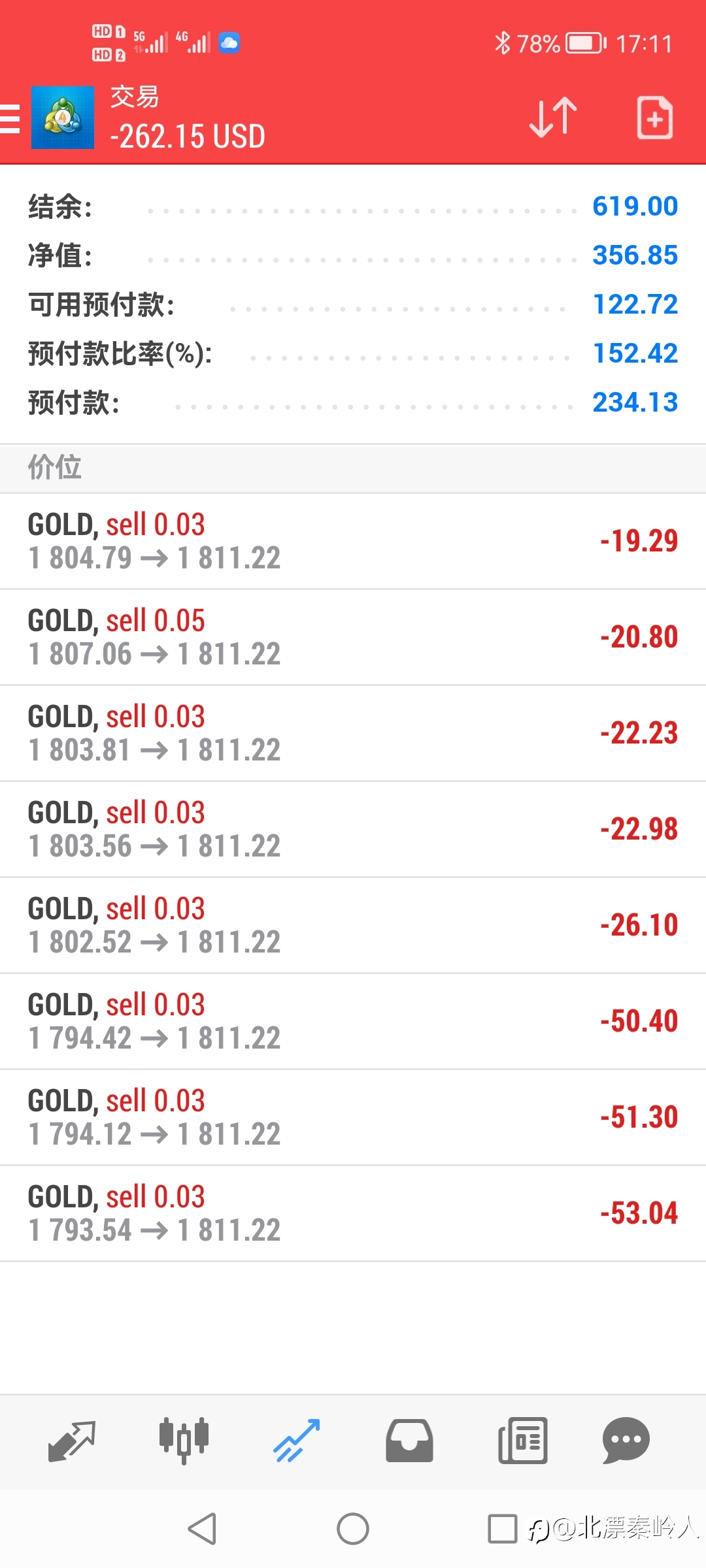Select the GOLD position opened at 1 803.56
706x1568 pixels.
pyautogui.click(x=353, y=830)
